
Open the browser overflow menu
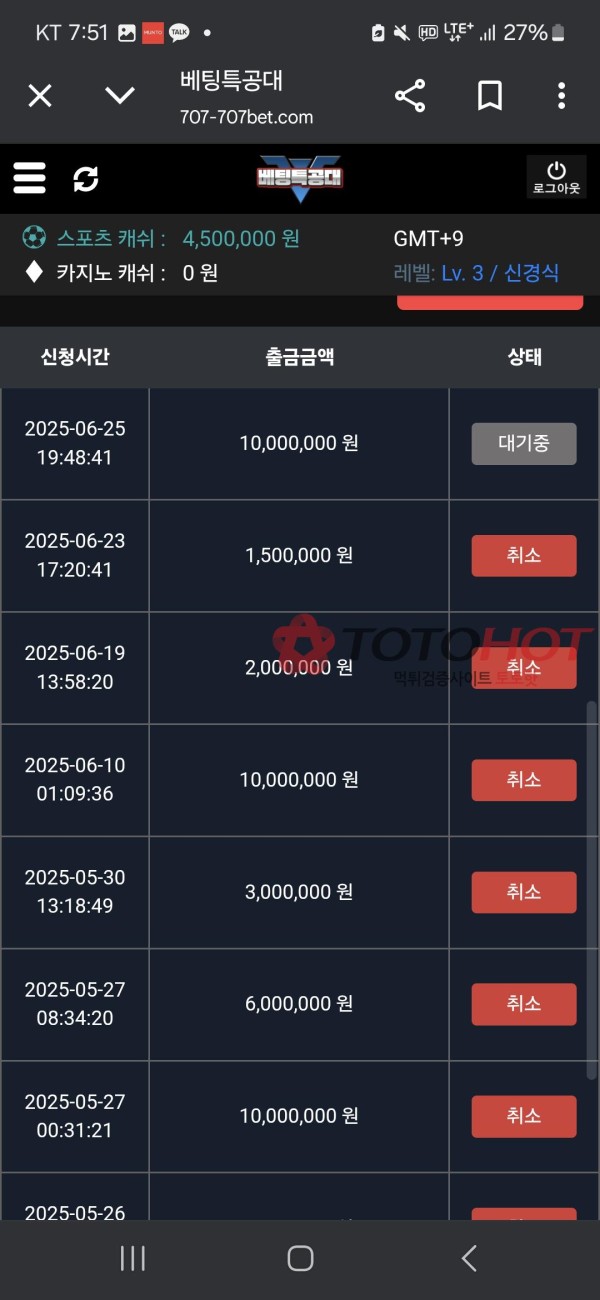(561, 96)
